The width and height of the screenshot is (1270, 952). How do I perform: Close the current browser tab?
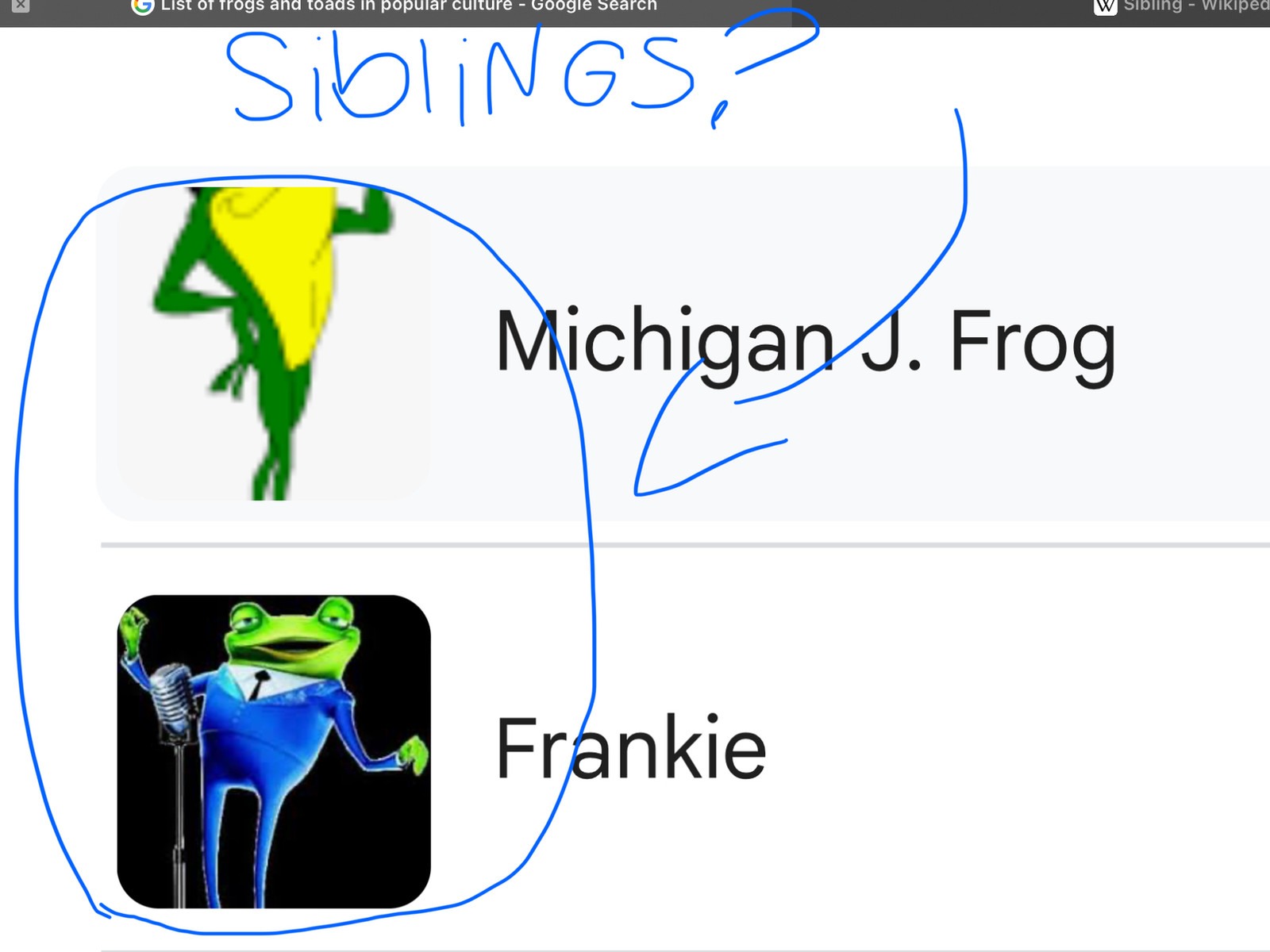coord(21,6)
